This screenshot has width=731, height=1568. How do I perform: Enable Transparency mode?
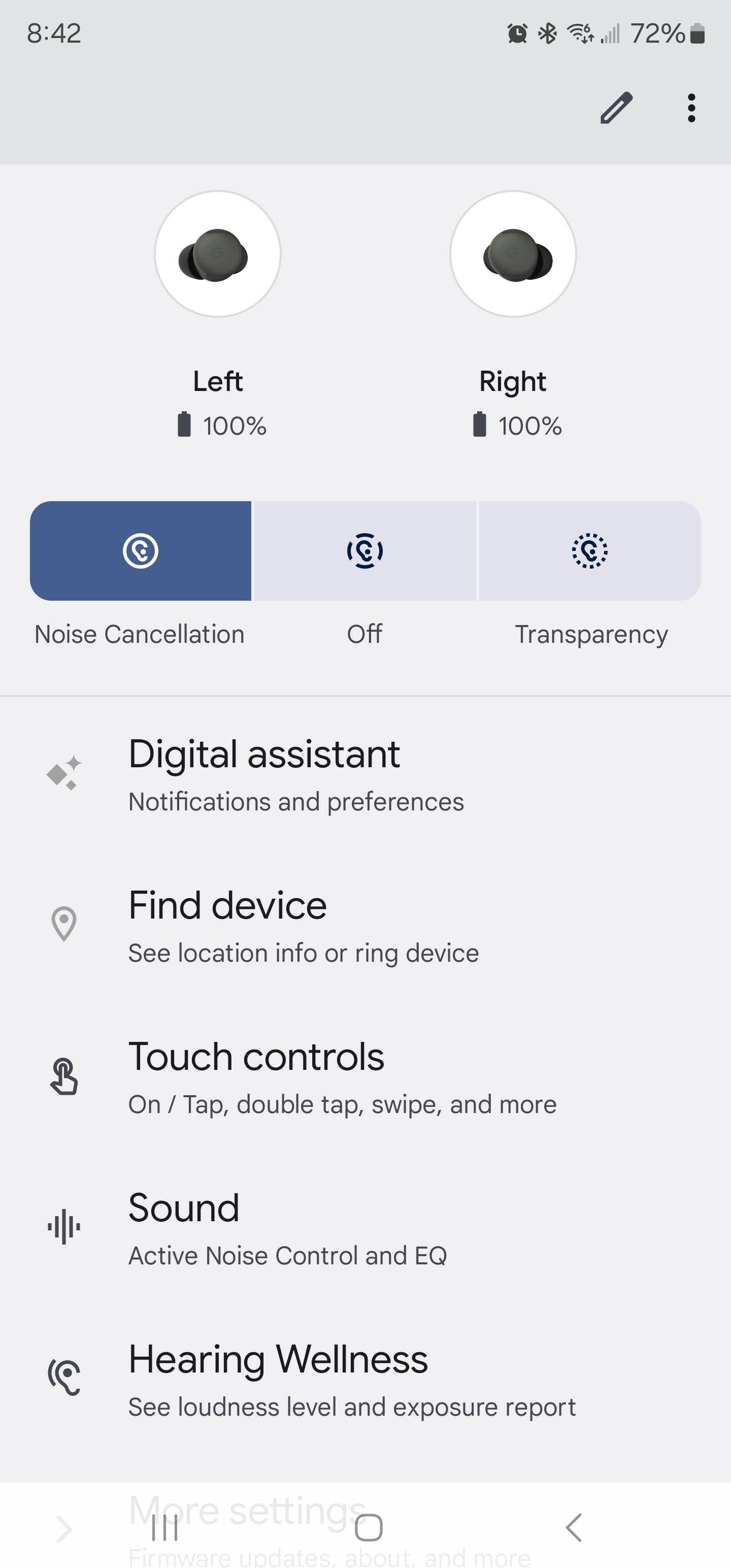pyautogui.click(x=589, y=551)
